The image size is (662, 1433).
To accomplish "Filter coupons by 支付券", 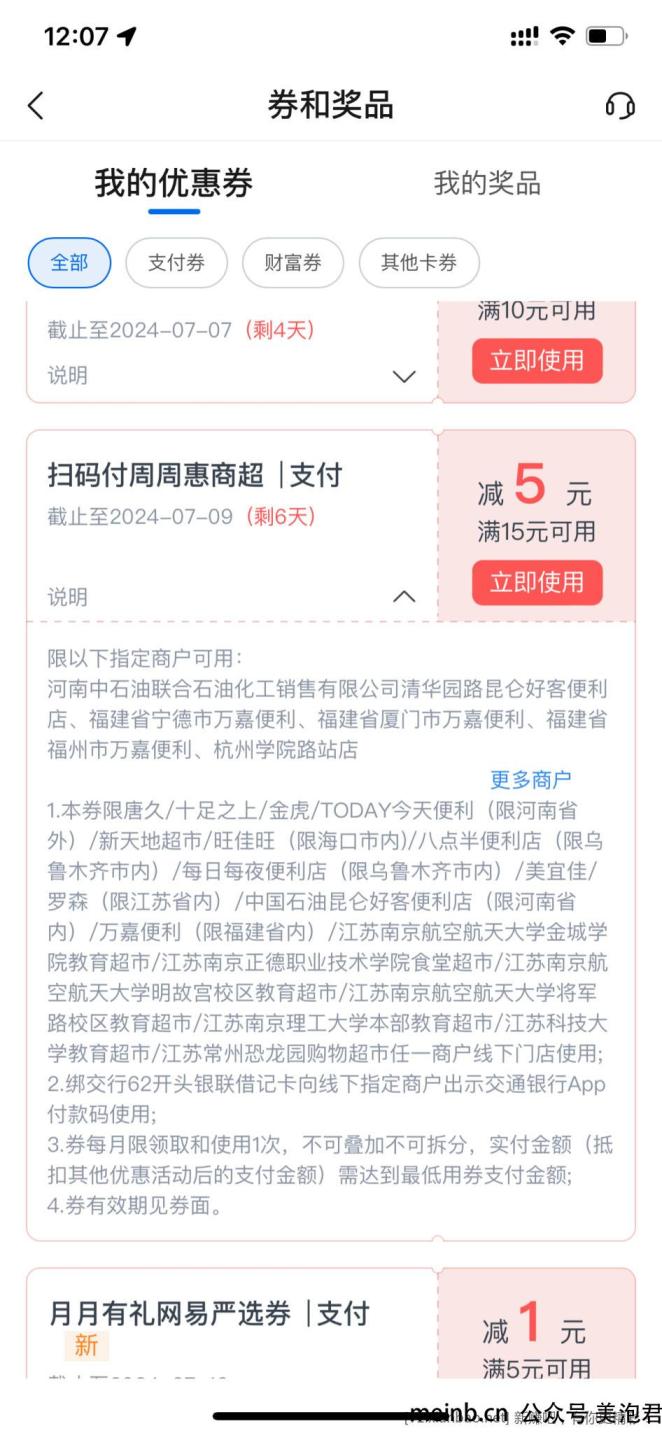I will (176, 262).
